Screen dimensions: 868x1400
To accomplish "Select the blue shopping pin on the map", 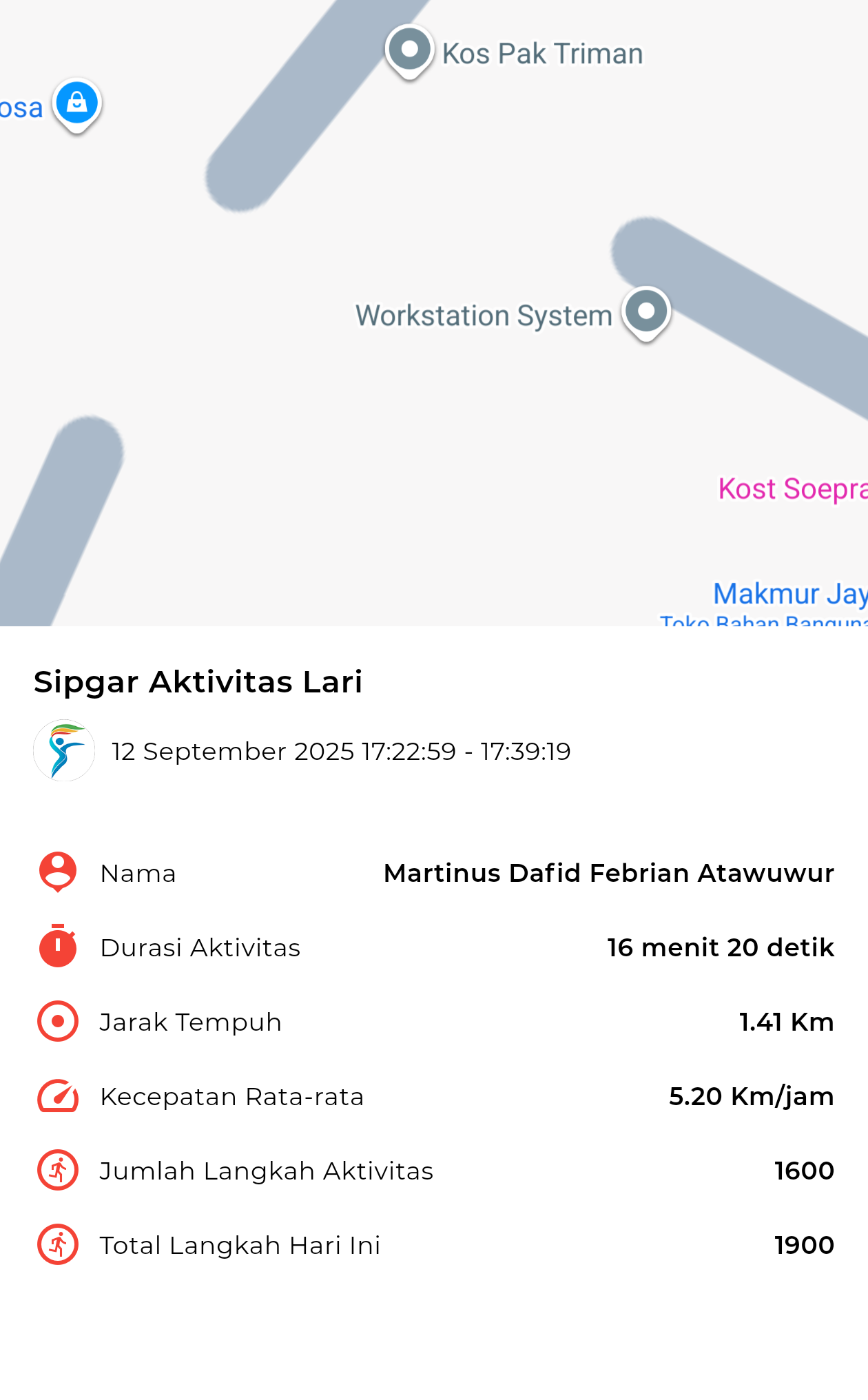I will tap(77, 105).
